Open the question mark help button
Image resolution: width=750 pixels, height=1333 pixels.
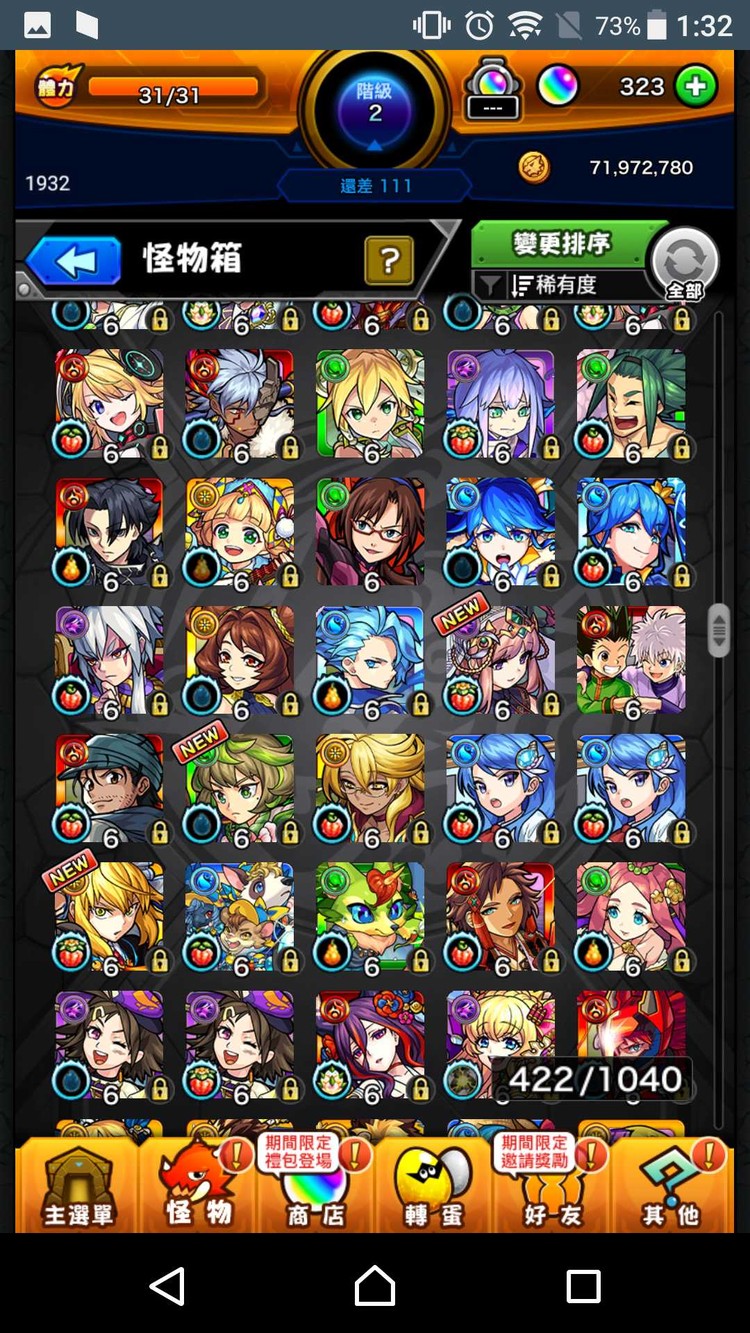point(390,262)
